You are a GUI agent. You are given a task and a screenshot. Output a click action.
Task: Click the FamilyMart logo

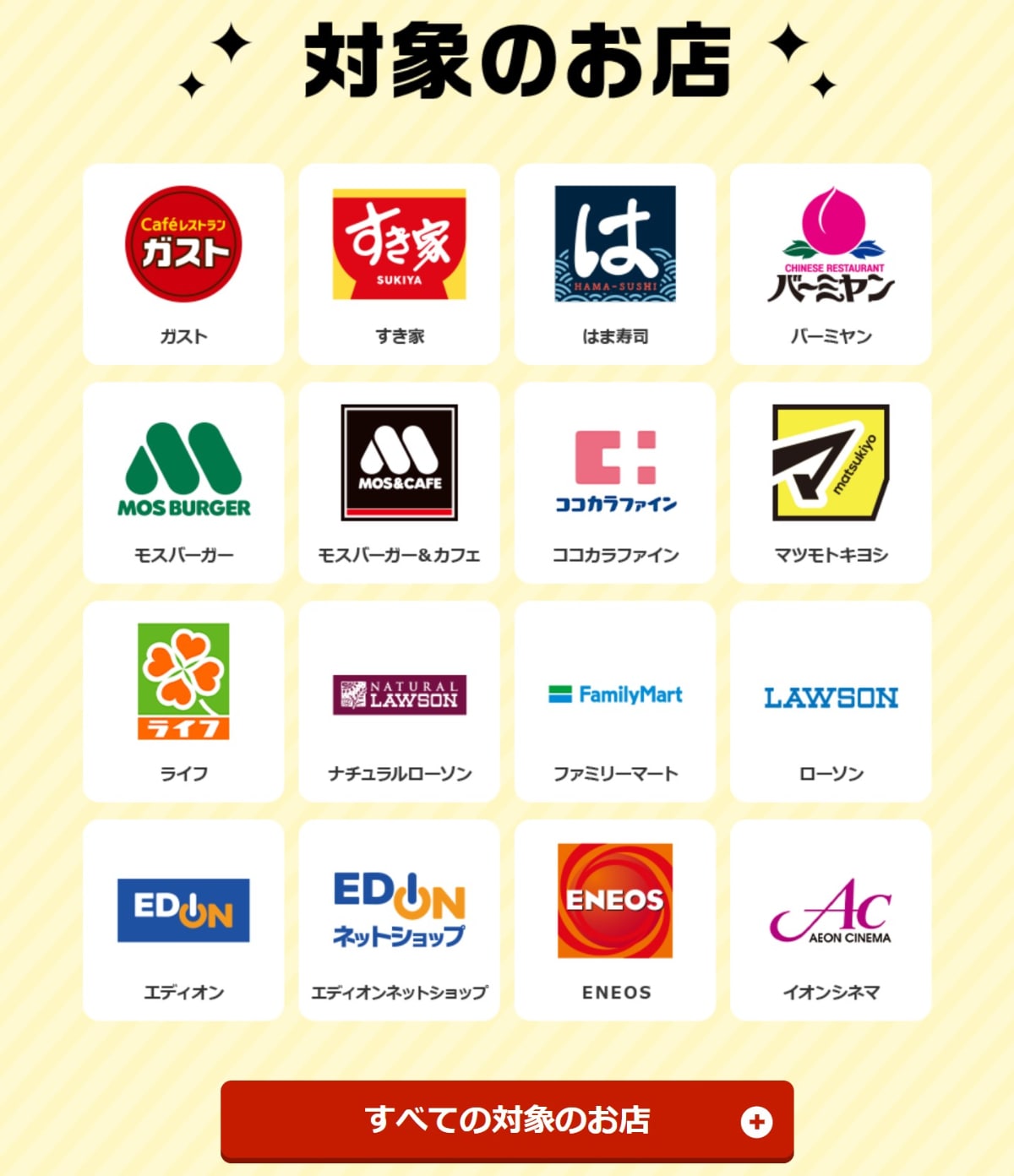pos(614,694)
